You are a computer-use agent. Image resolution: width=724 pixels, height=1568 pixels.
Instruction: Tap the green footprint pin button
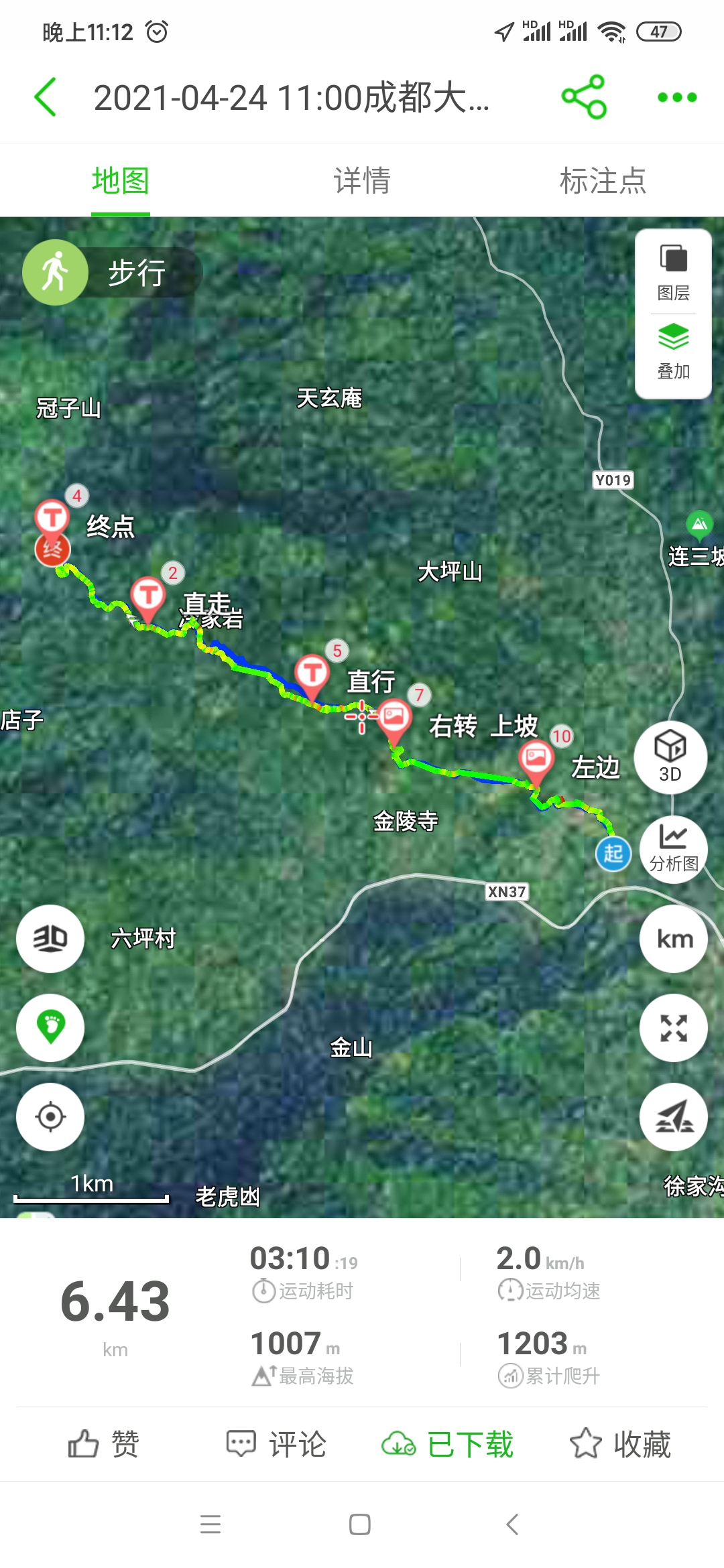tap(50, 1027)
